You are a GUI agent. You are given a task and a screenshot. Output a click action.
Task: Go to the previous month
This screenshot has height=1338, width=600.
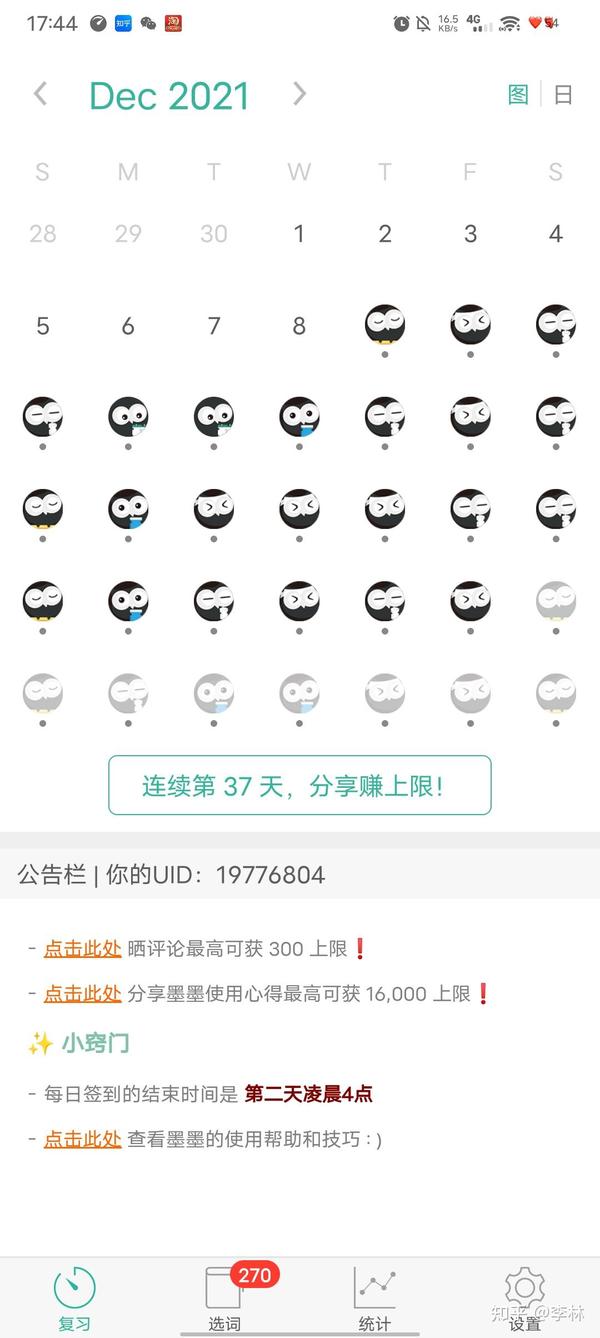pyautogui.click(x=40, y=94)
